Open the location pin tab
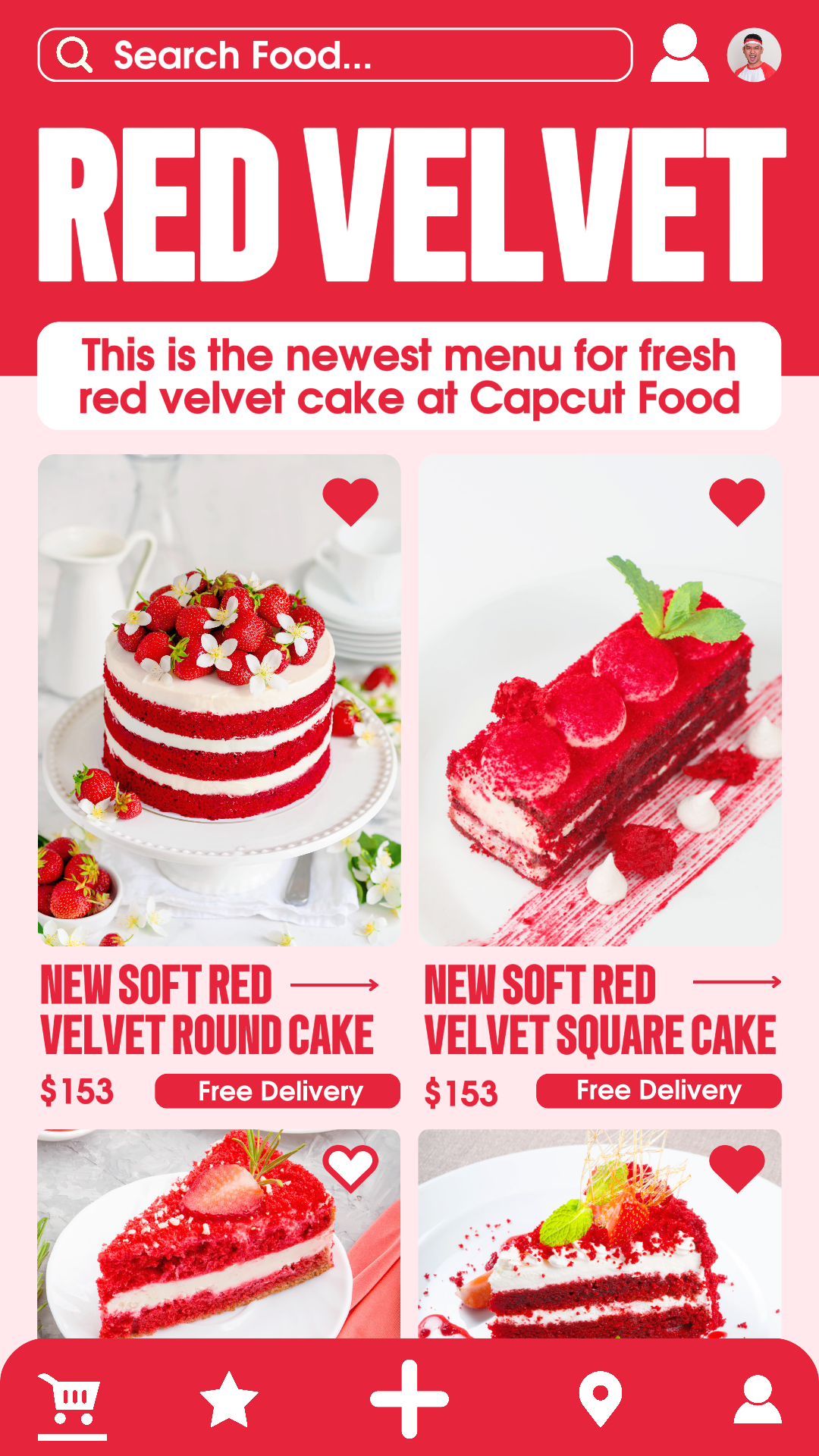 (x=600, y=1399)
